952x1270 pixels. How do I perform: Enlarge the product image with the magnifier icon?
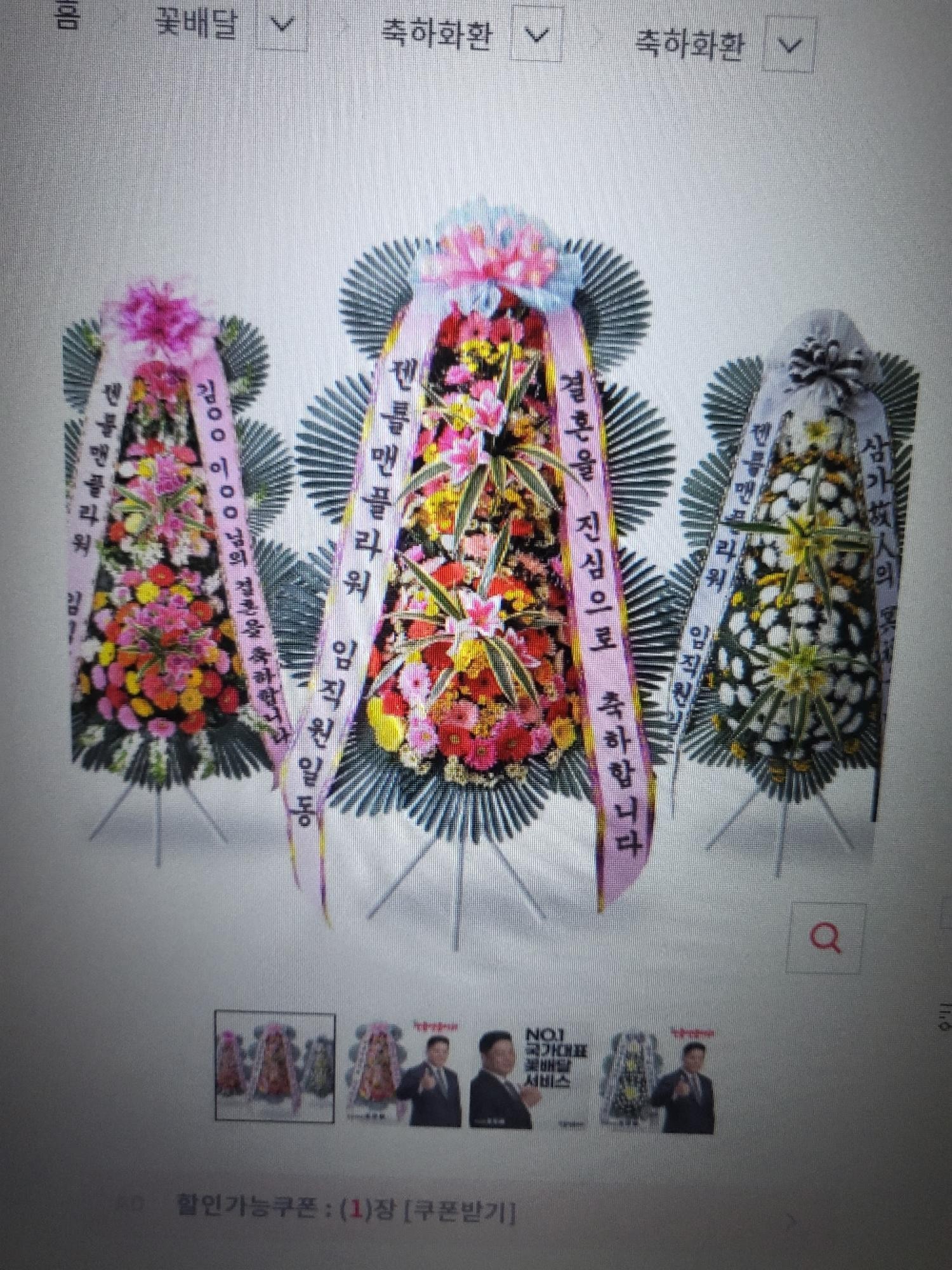[826, 938]
